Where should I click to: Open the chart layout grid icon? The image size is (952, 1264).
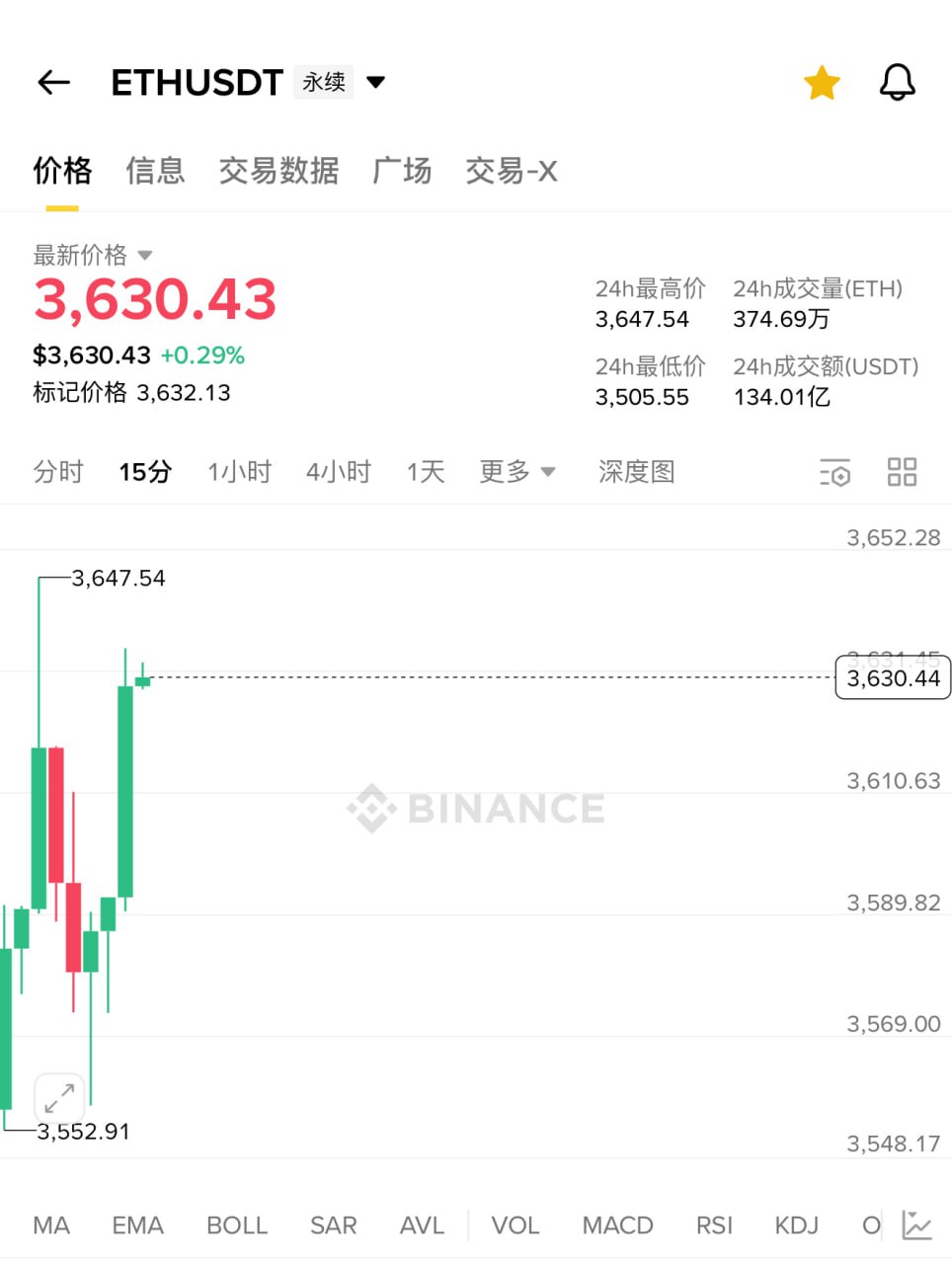point(902,472)
